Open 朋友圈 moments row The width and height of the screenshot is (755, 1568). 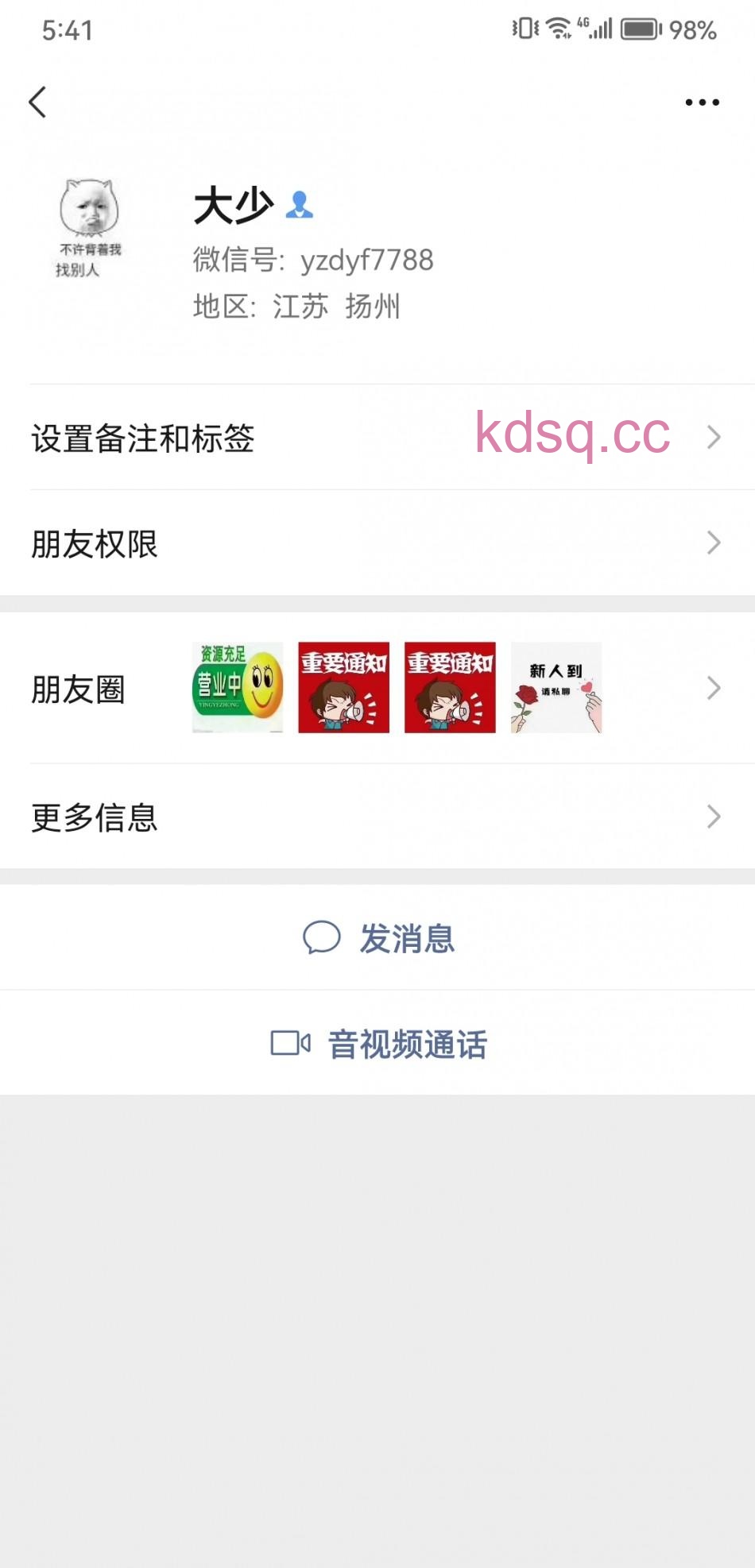377,688
